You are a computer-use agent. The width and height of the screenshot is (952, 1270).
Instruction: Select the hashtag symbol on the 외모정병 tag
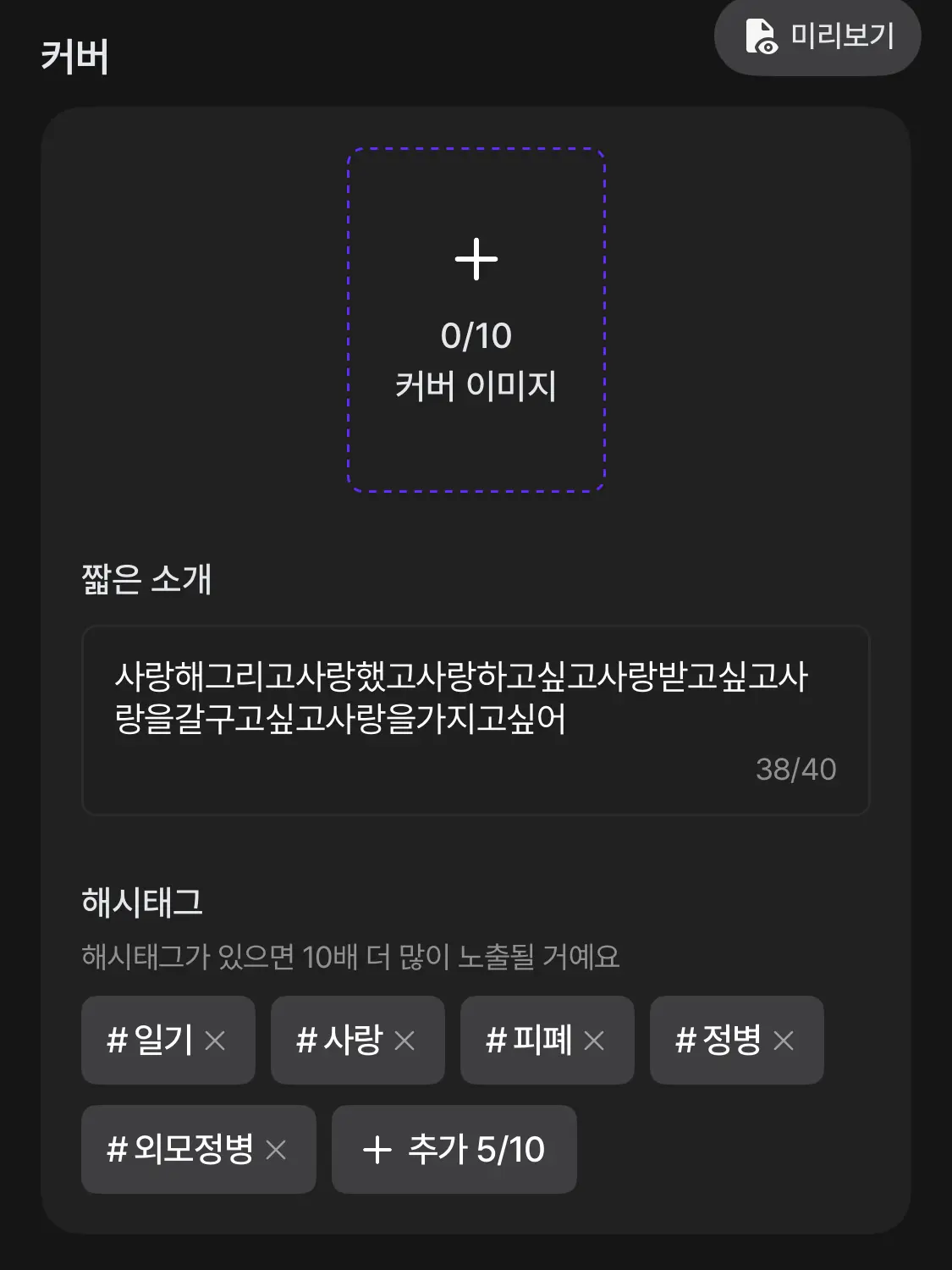tap(118, 1149)
